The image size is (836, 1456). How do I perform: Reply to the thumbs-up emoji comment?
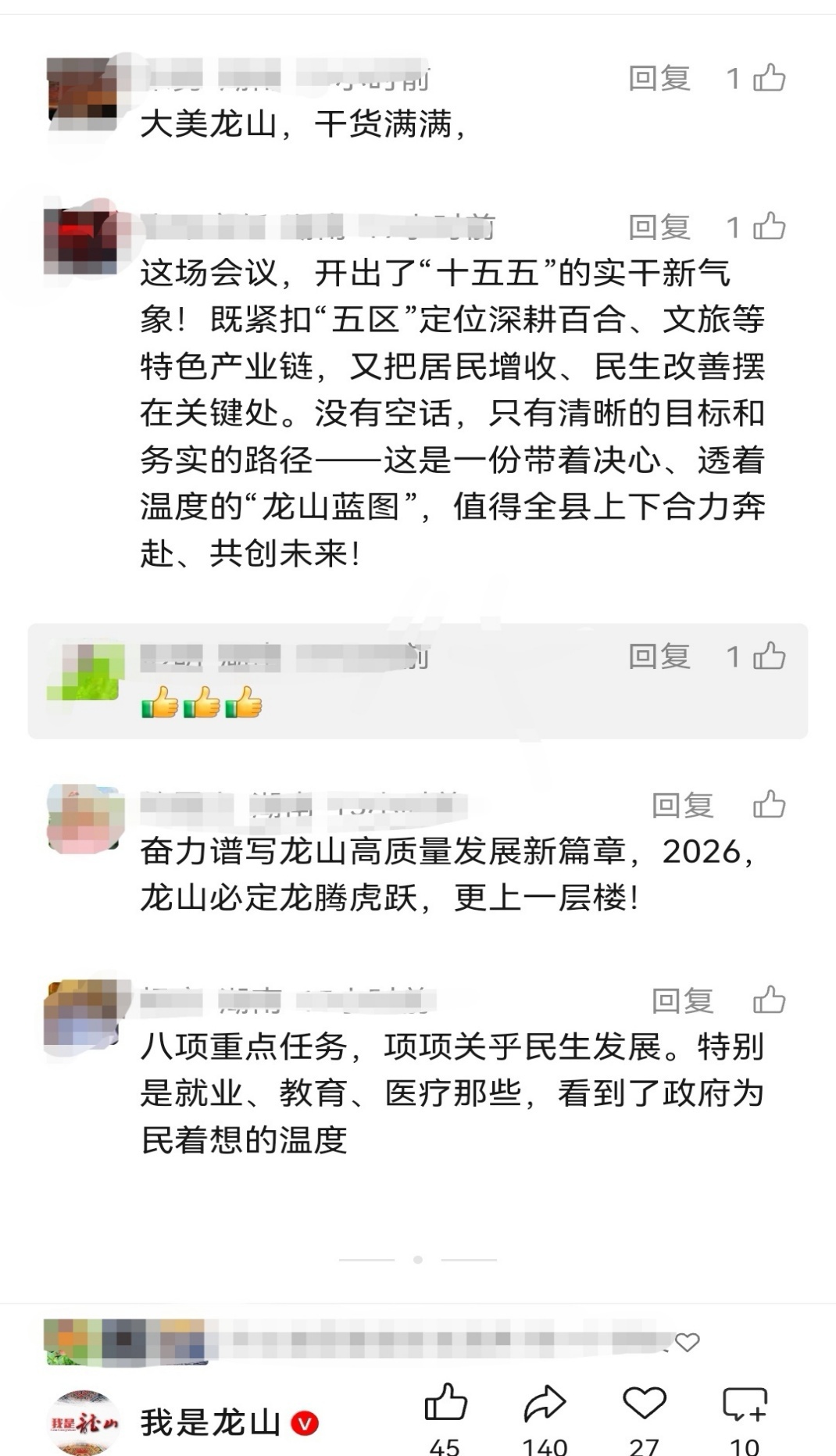coord(659,656)
